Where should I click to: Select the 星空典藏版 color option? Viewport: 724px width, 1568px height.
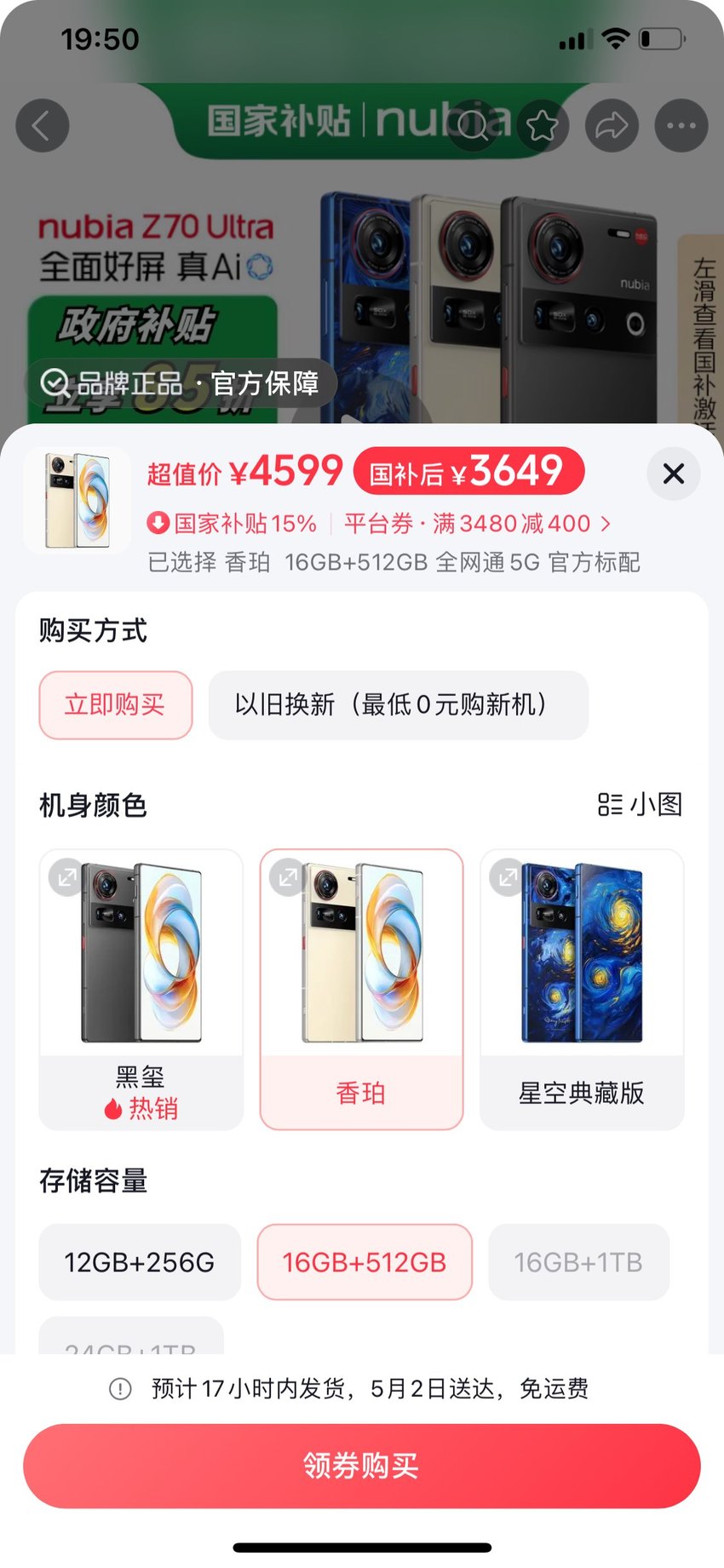[582, 990]
